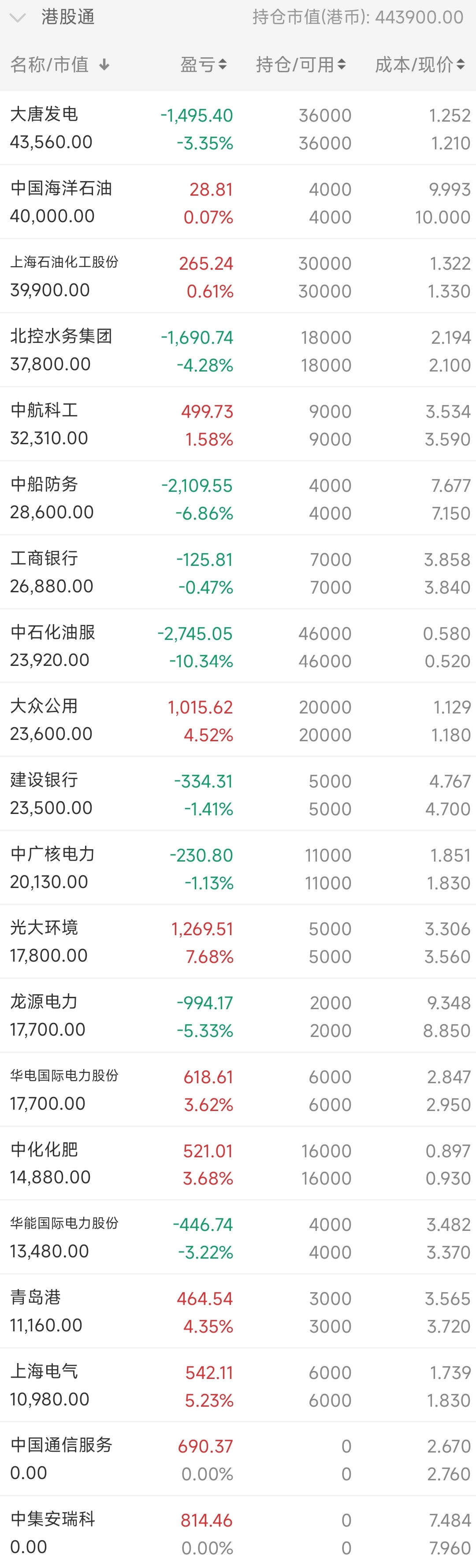Viewport: 476px width, 1568px height.
Task: Select the 上海石油化工股份 row
Action: [238, 276]
